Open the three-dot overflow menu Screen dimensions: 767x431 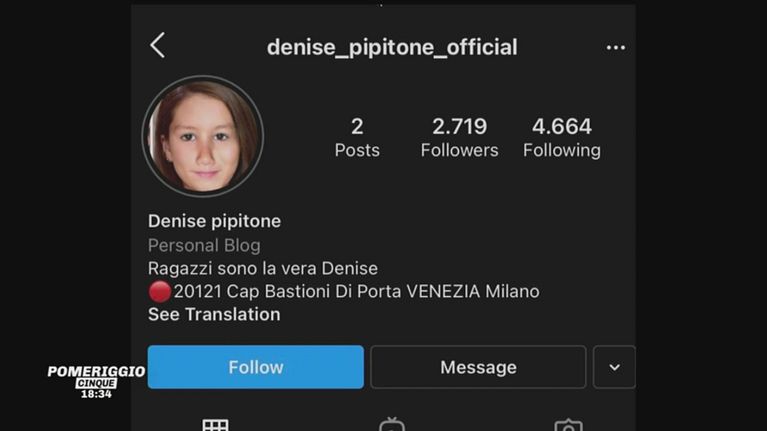pos(615,47)
